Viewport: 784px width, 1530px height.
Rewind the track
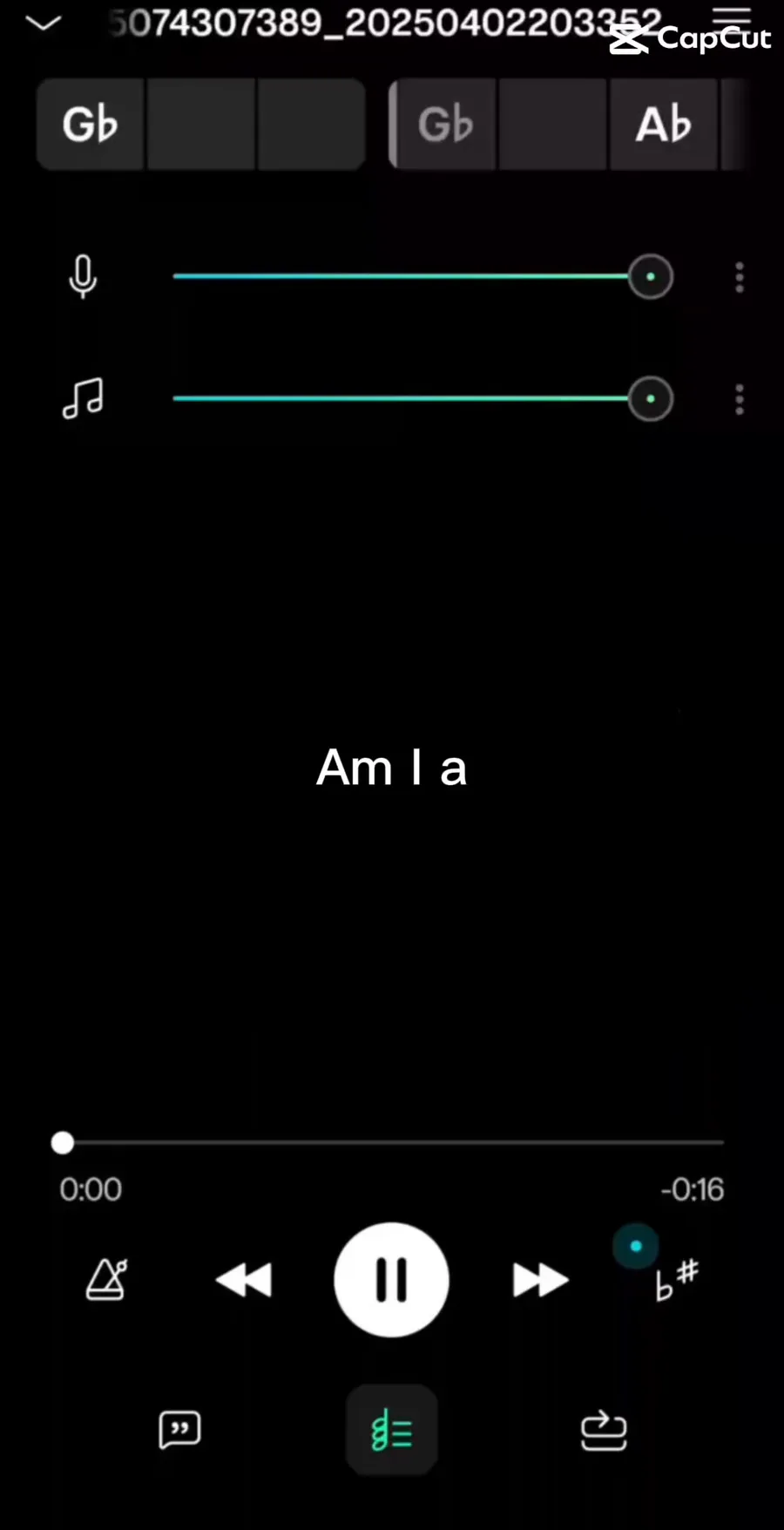[244, 1280]
